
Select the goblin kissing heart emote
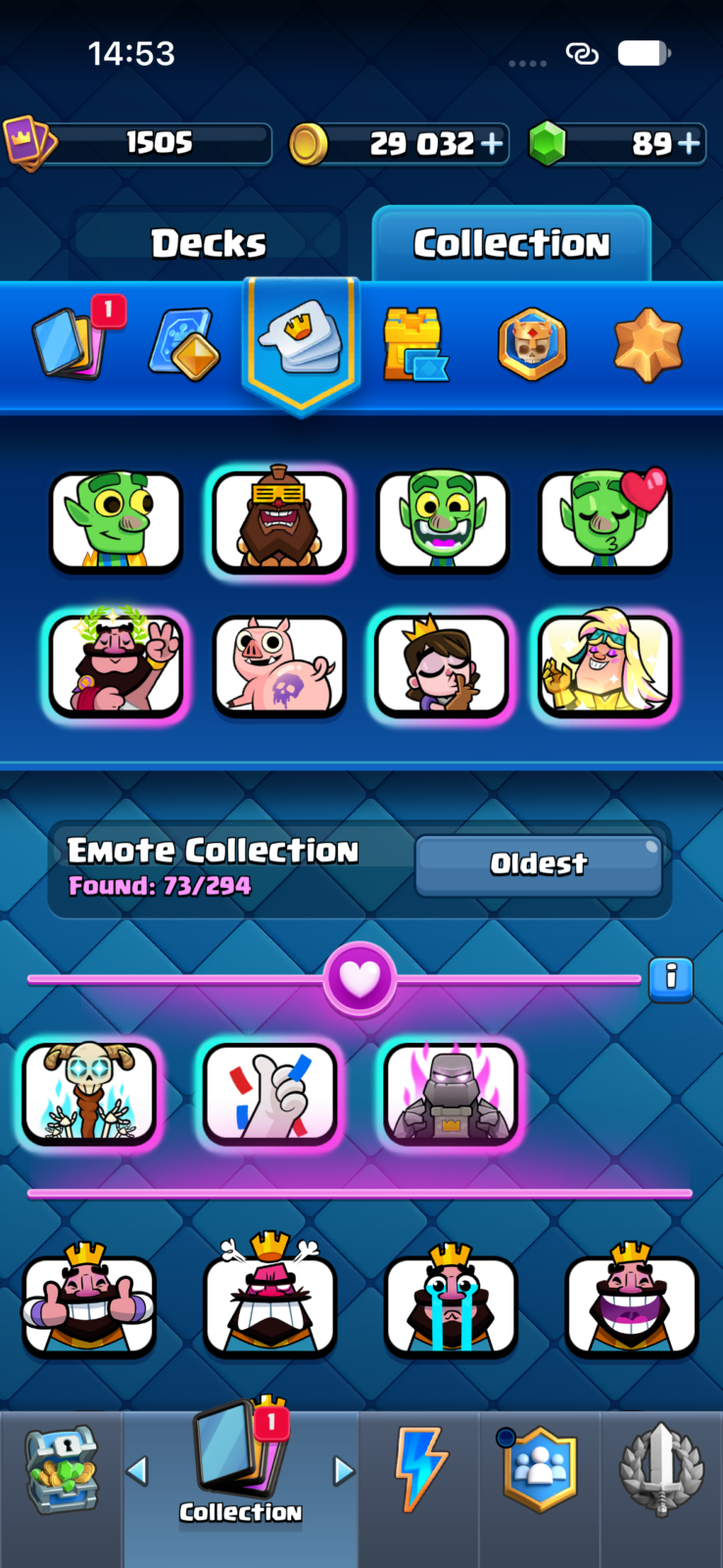[x=605, y=521]
